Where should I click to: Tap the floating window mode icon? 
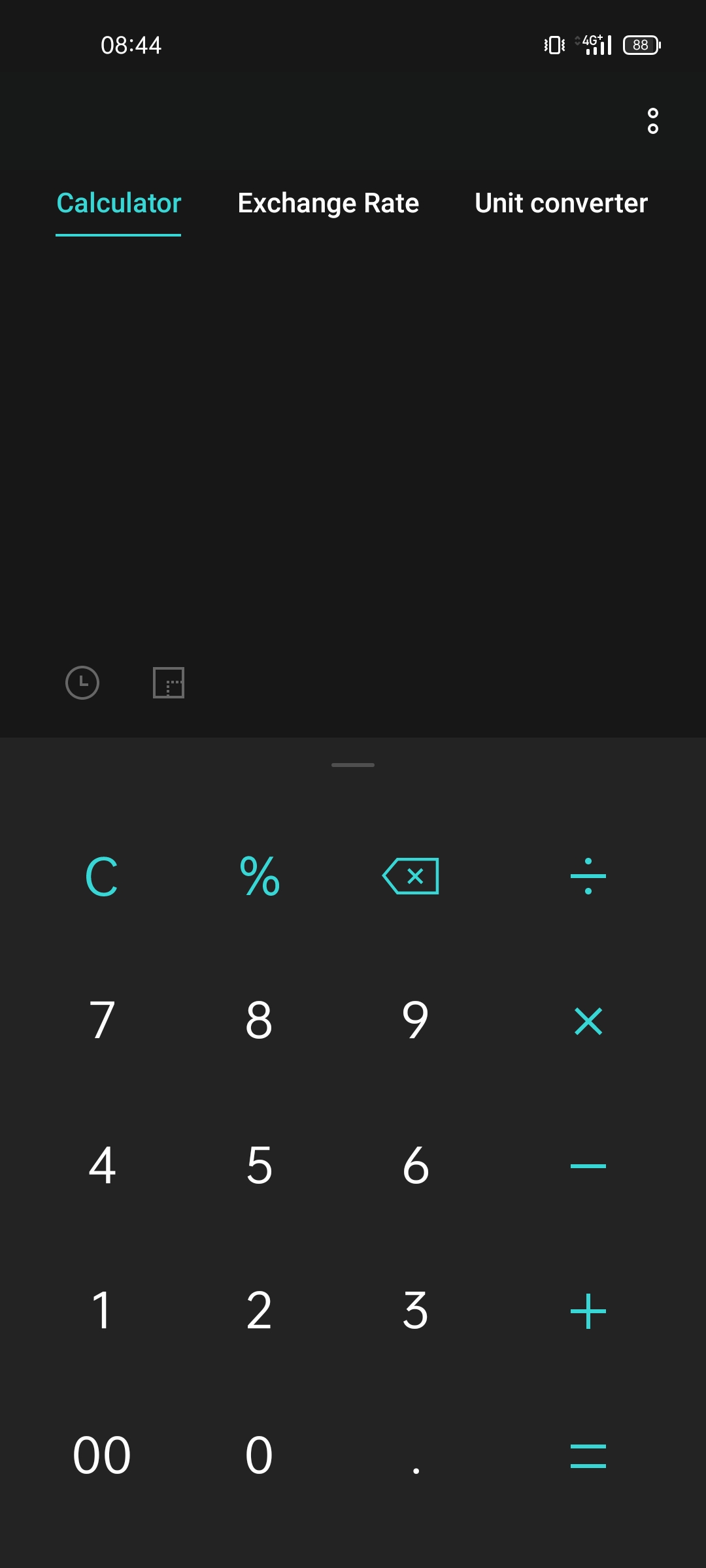point(169,683)
